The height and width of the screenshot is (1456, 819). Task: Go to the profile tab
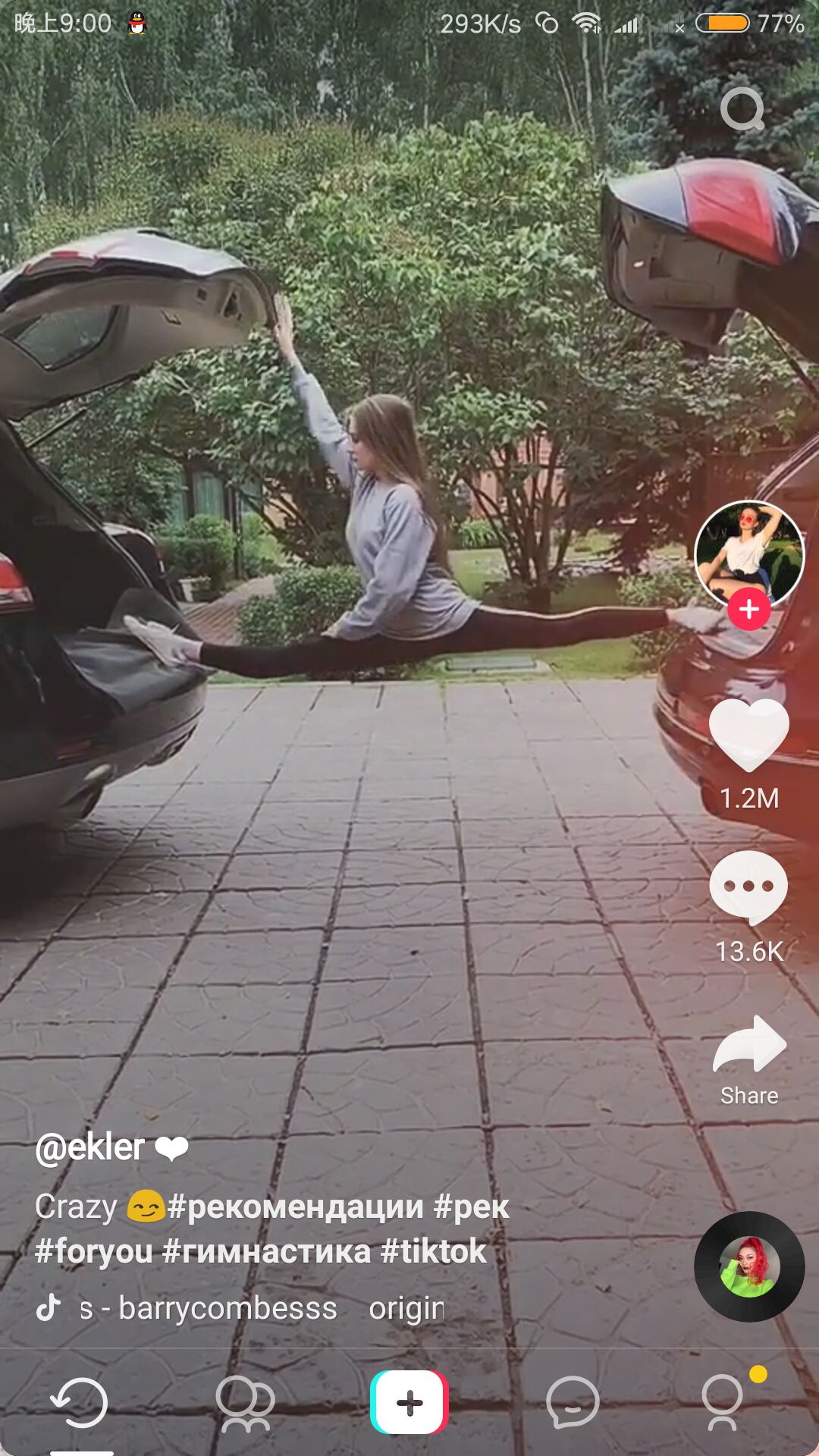[723, 1403]
